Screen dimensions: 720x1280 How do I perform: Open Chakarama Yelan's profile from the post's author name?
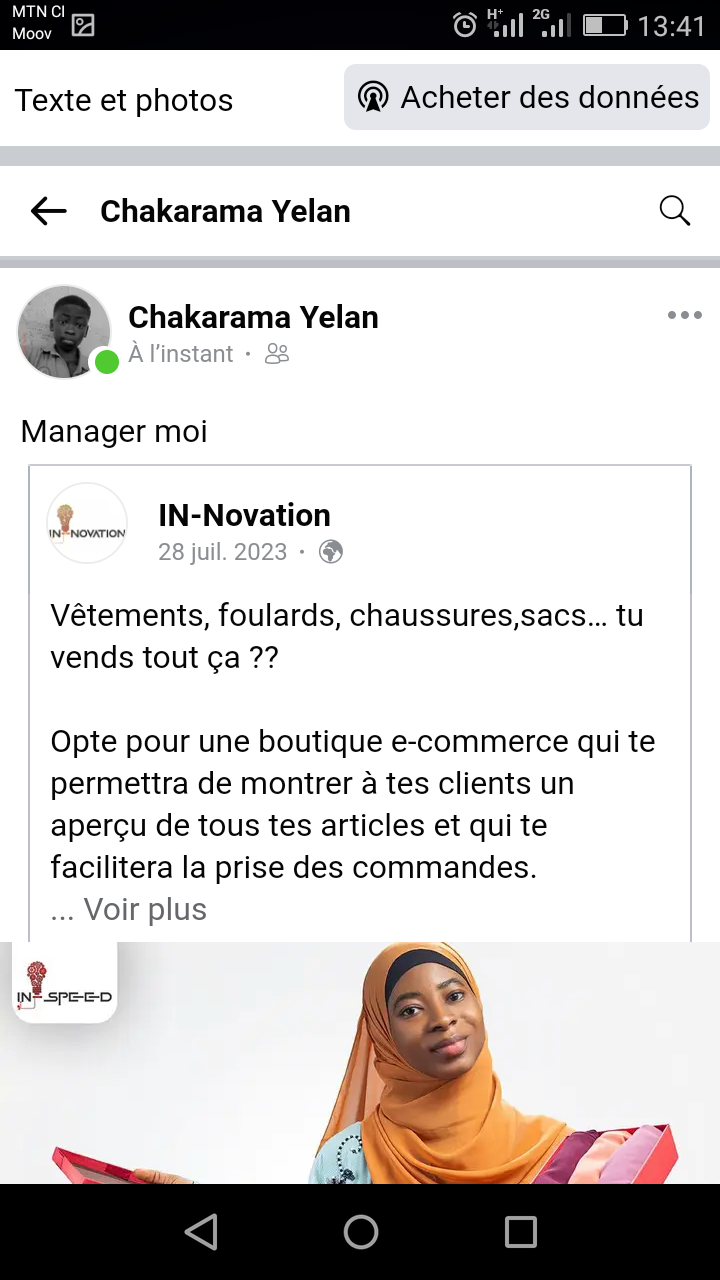coord(253,317)
